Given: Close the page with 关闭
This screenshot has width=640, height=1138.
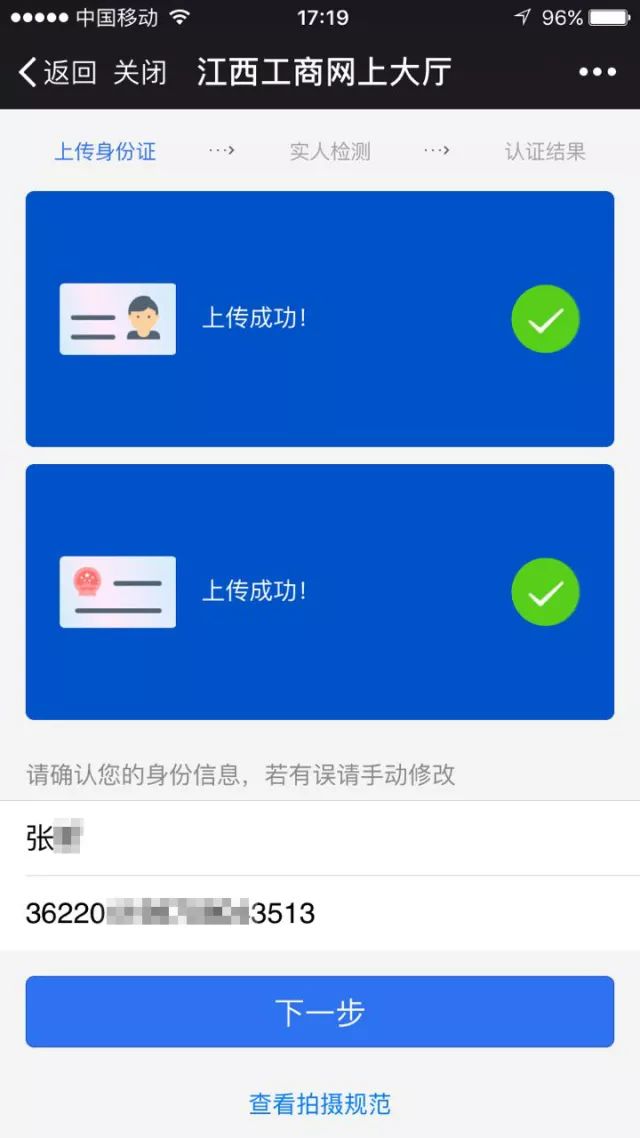Looking at the screenshot, I should 140,72.
